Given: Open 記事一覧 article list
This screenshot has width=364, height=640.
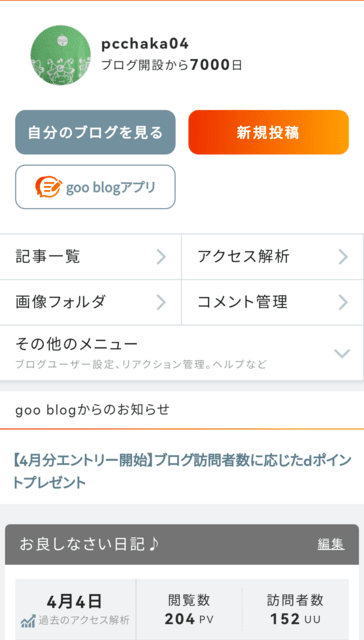Looking at the screenshot, I should 91,257.
